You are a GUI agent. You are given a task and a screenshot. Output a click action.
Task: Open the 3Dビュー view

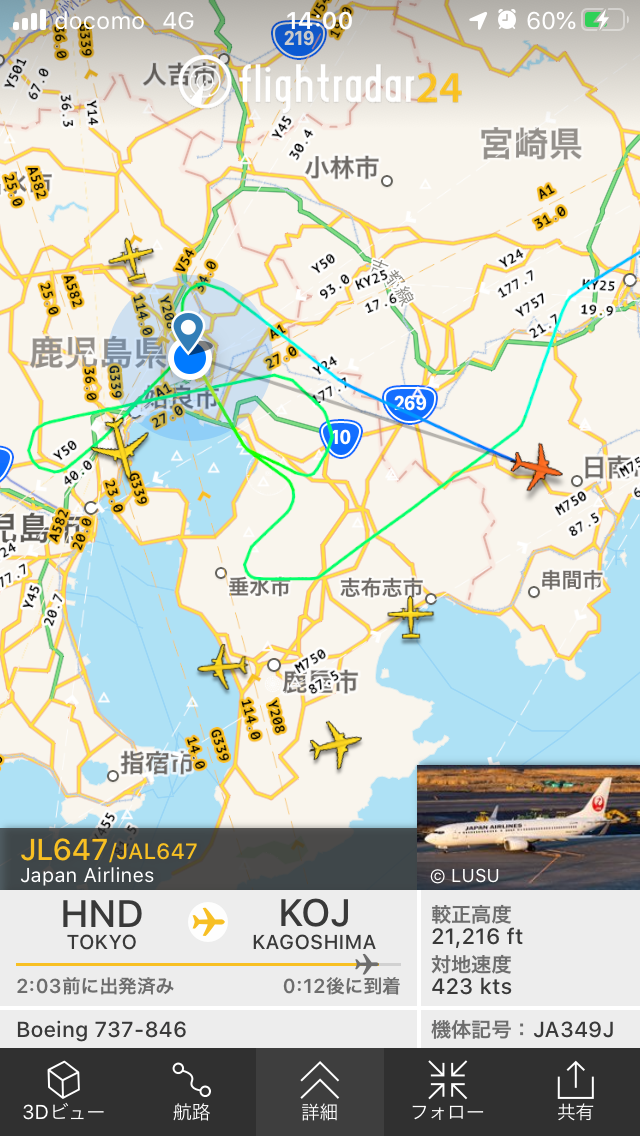64,1092
